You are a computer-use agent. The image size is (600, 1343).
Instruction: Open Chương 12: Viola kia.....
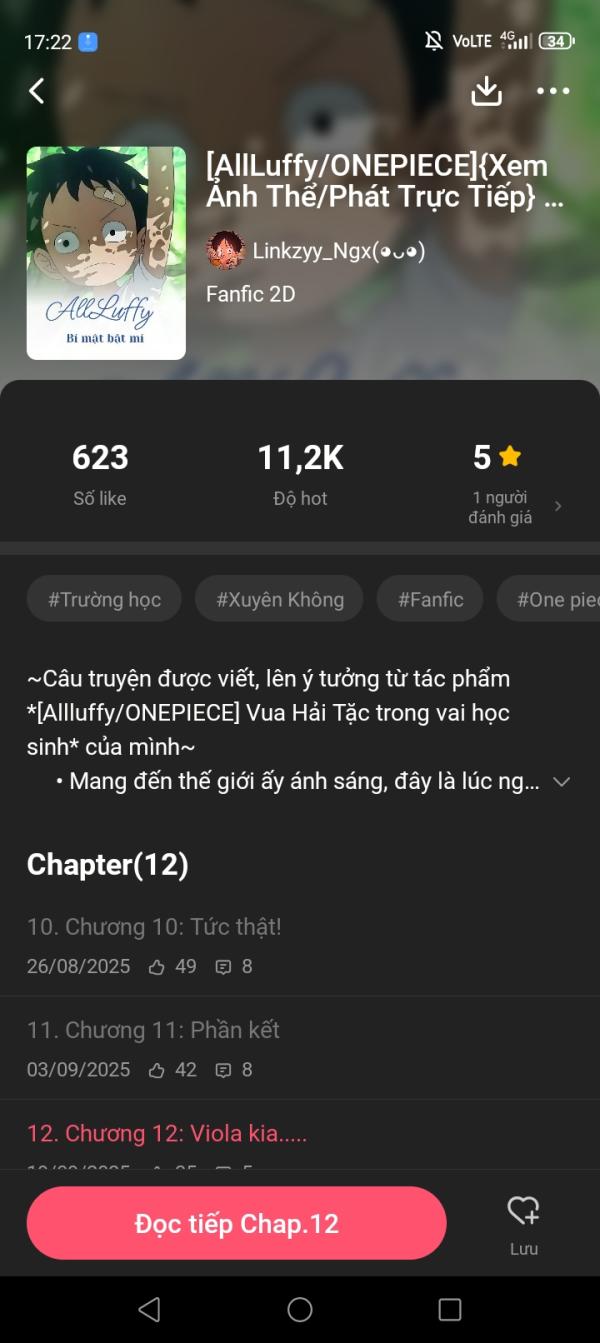pyautogui.click(x=167, y=1134)
